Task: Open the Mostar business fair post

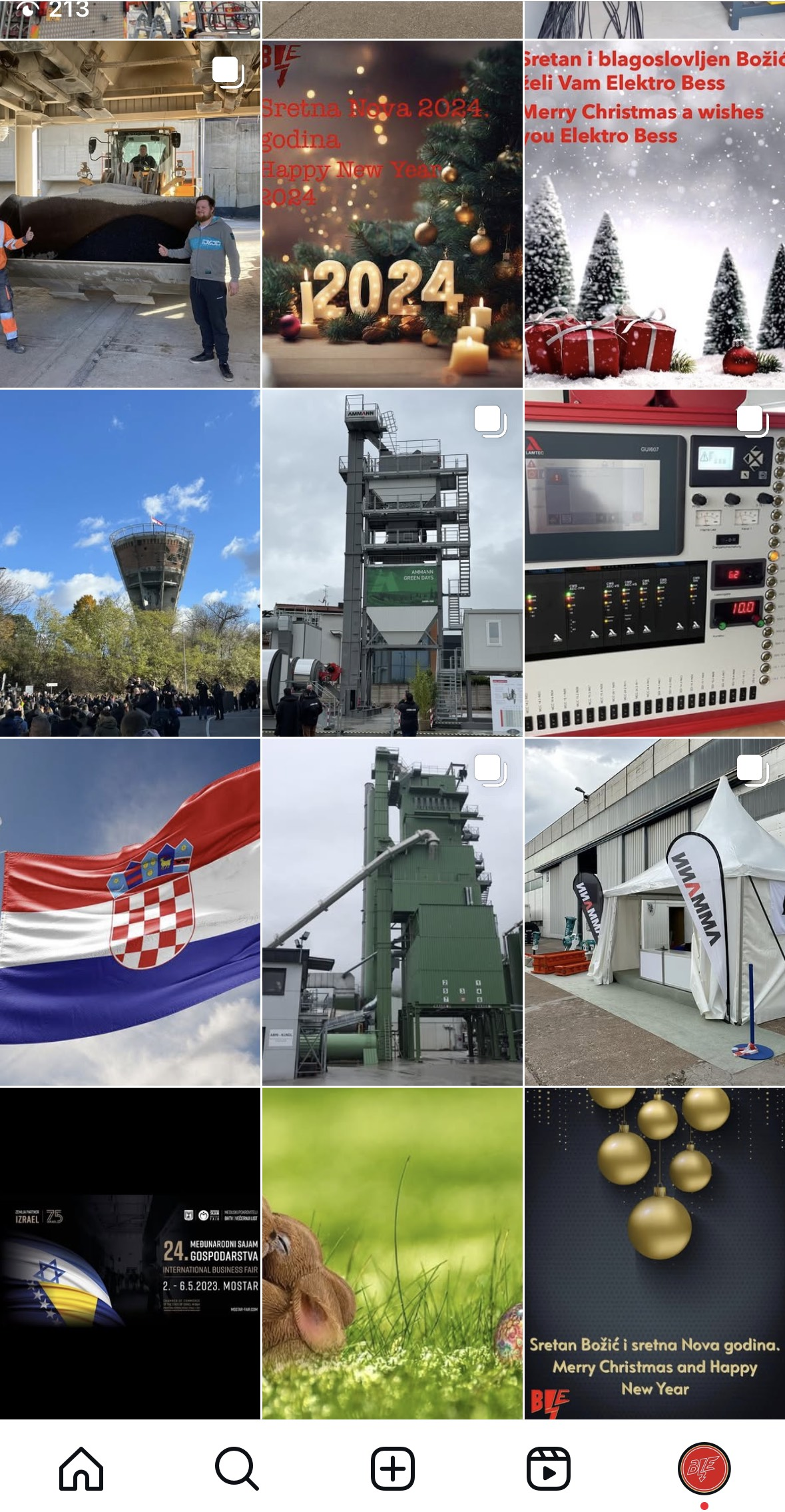Action: tap(130, 1254)
